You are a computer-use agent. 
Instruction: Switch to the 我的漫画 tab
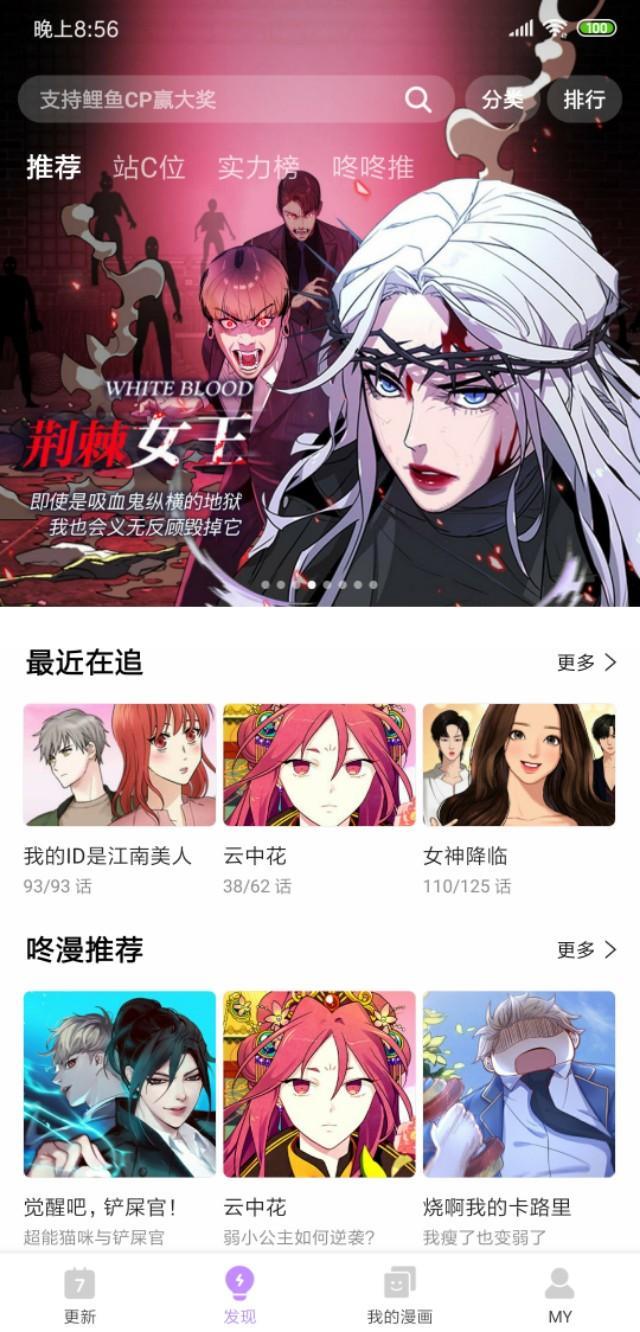tap(400, 1294)
